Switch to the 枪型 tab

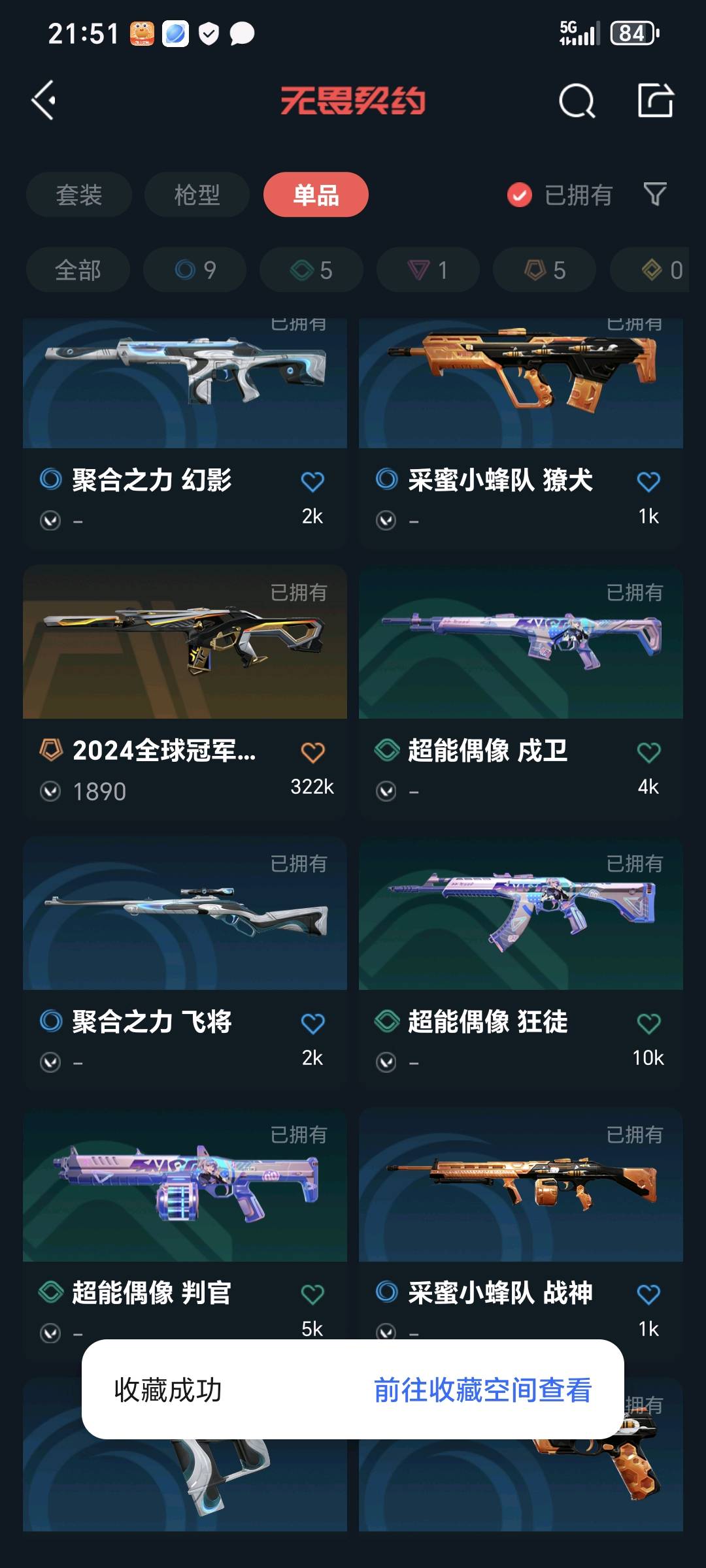point(196,194)
